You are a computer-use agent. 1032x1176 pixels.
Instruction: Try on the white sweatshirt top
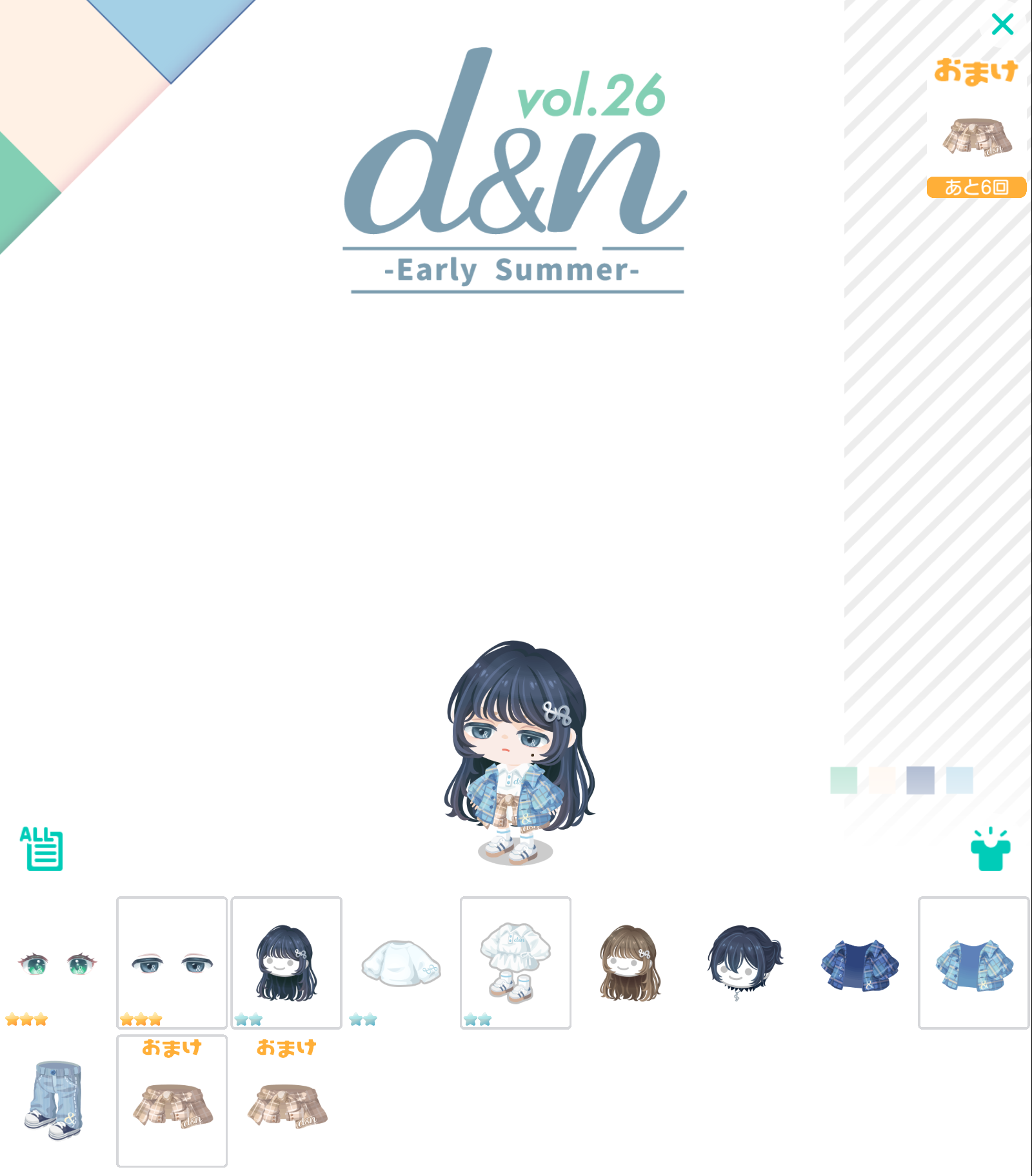click(401, 963)
